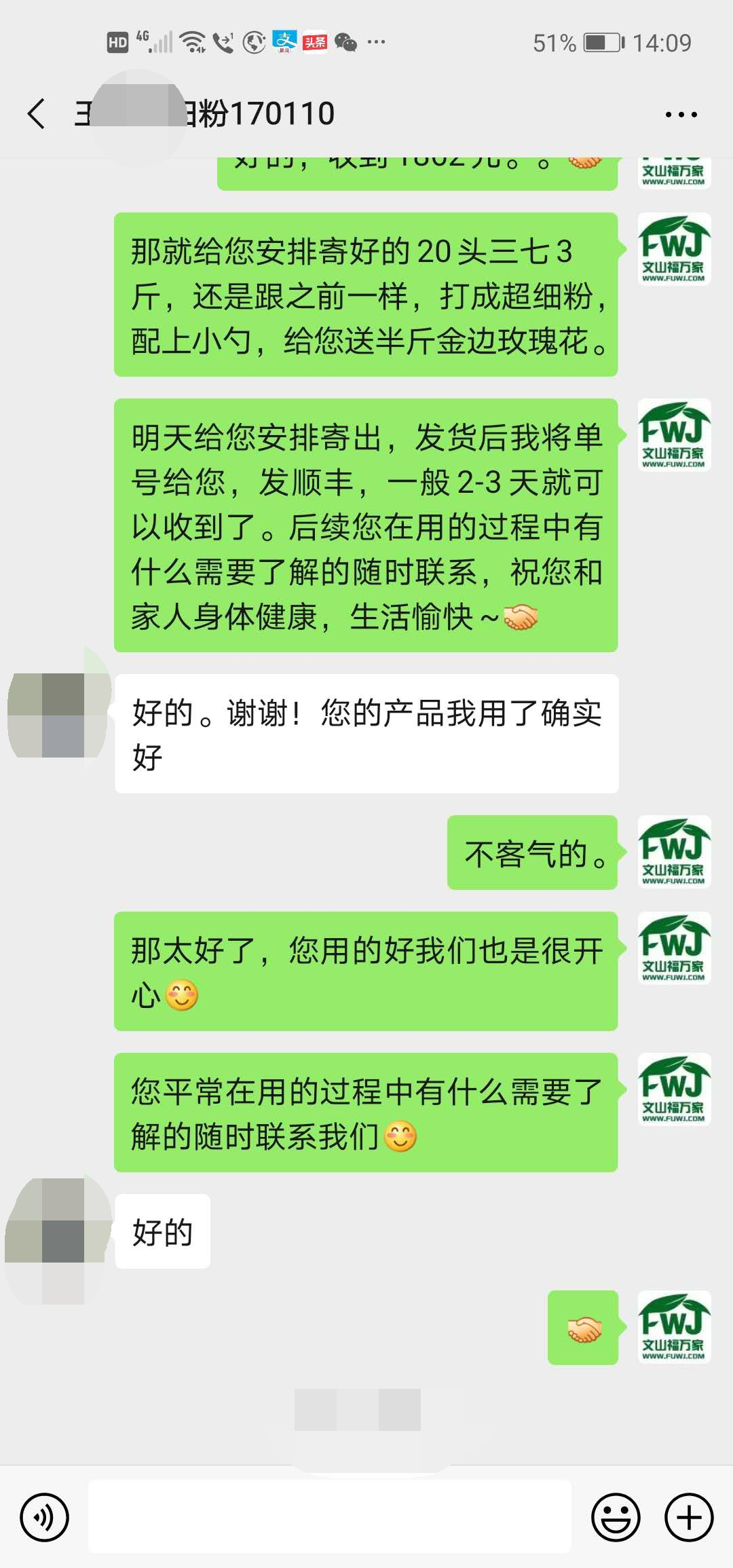
Task: Open customer avatar beside 您的产品我用了确实好 message
Action: click(x=59, y=713)
